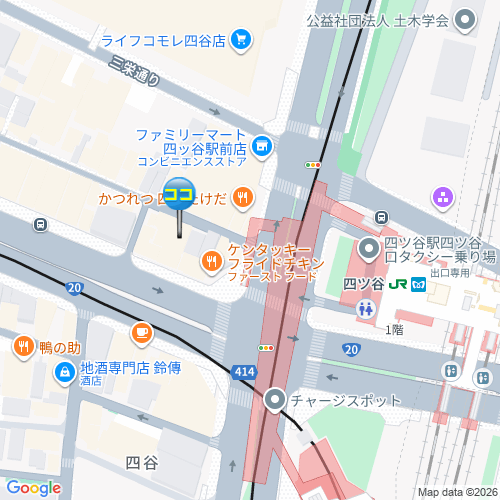Open the 地酒専門店 鈴傳 shop pin
500x500 pixels.
(65, 373)
